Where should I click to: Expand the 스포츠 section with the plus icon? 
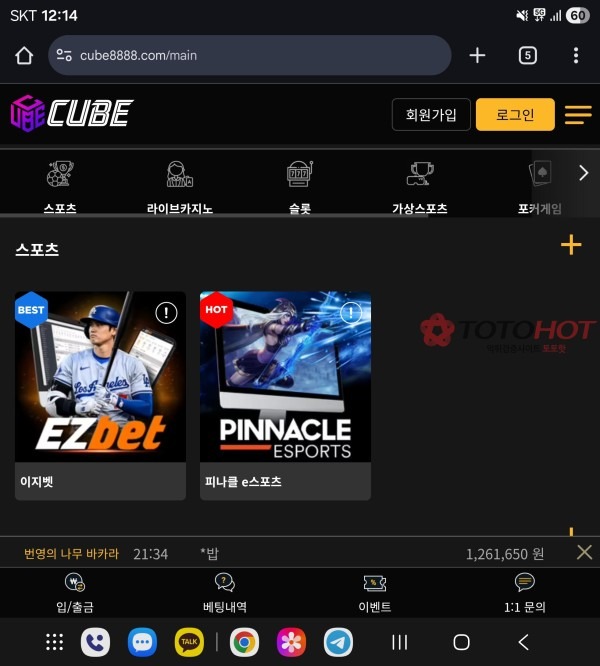571,245
